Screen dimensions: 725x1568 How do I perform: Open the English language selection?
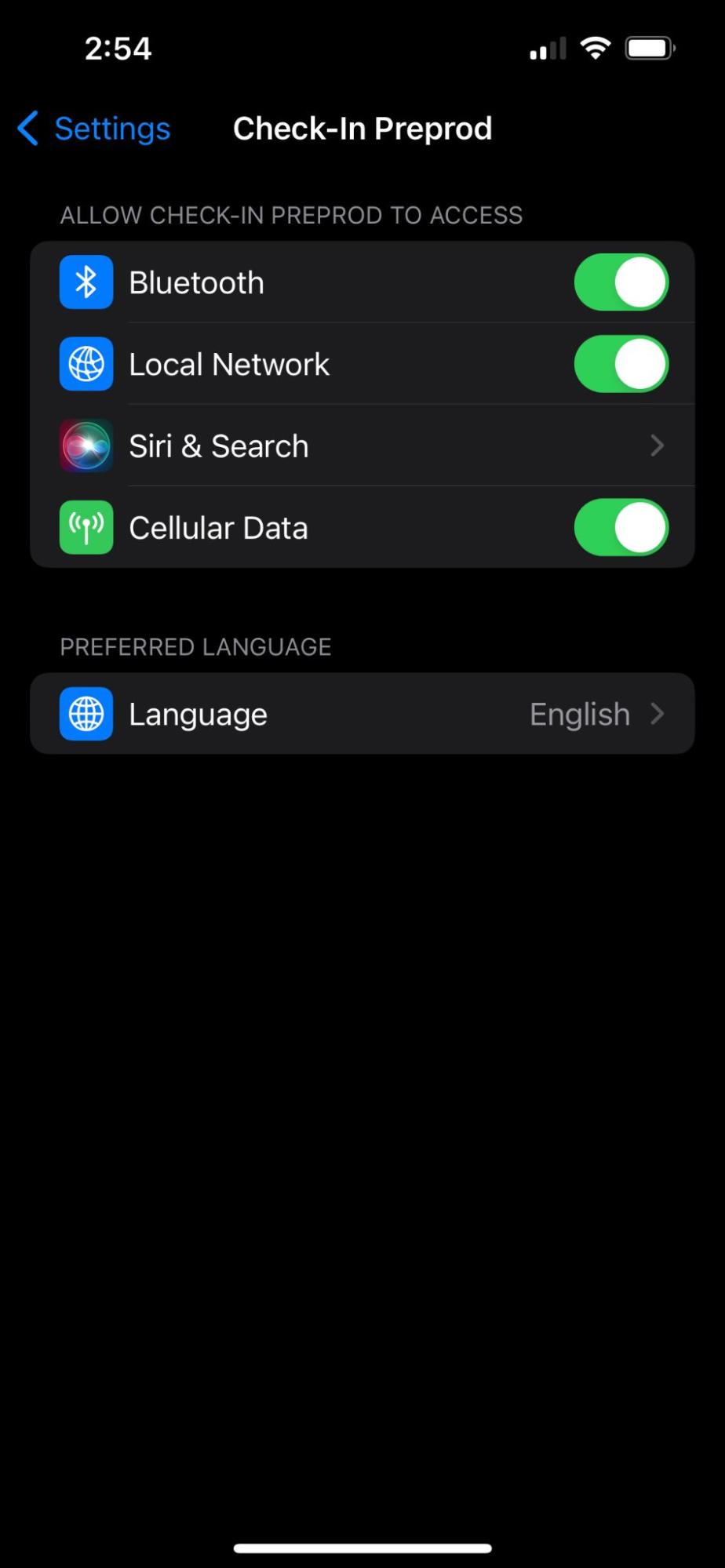[579, 714]
